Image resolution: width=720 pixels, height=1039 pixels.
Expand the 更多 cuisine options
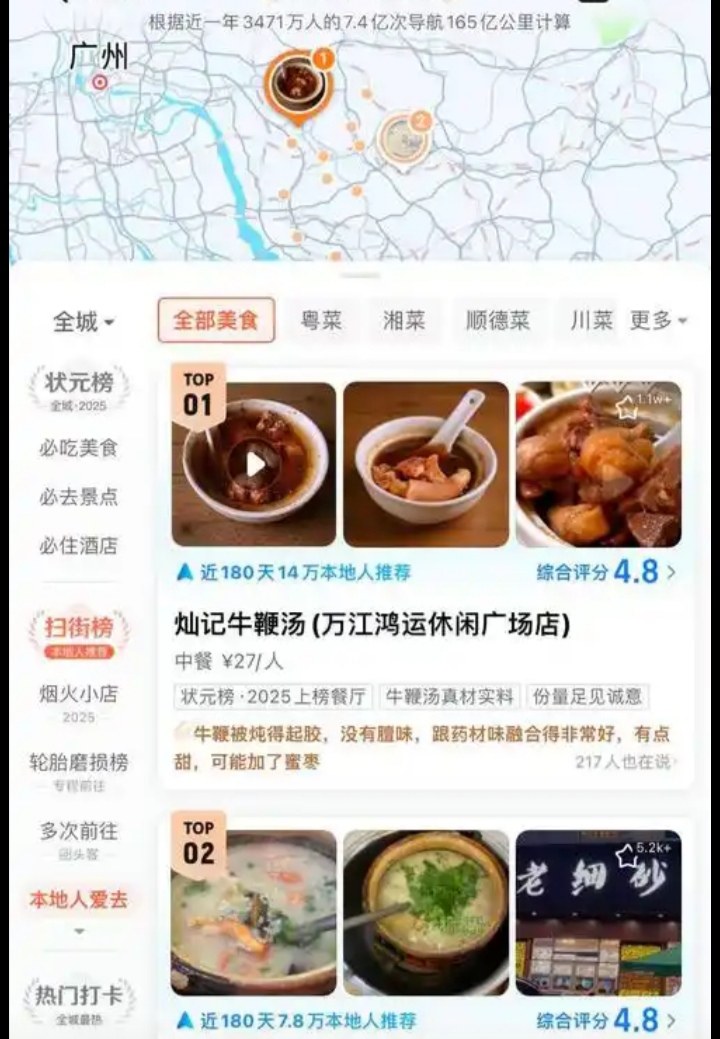point(658,321)
